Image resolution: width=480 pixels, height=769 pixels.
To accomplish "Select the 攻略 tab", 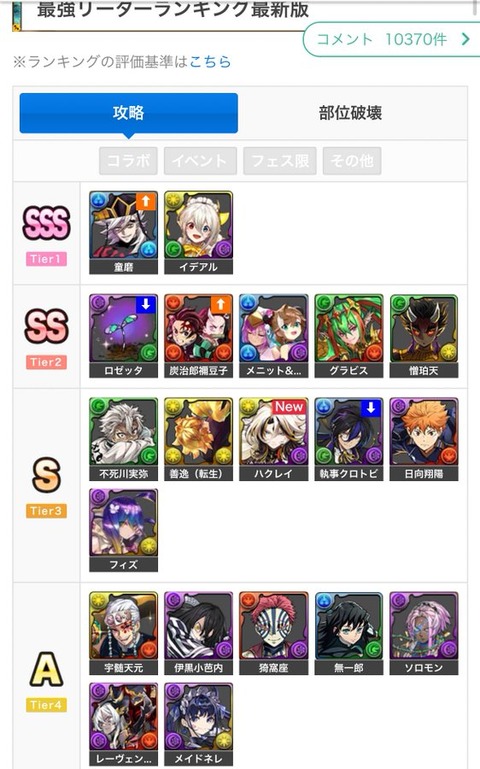I will click(128, 113).
